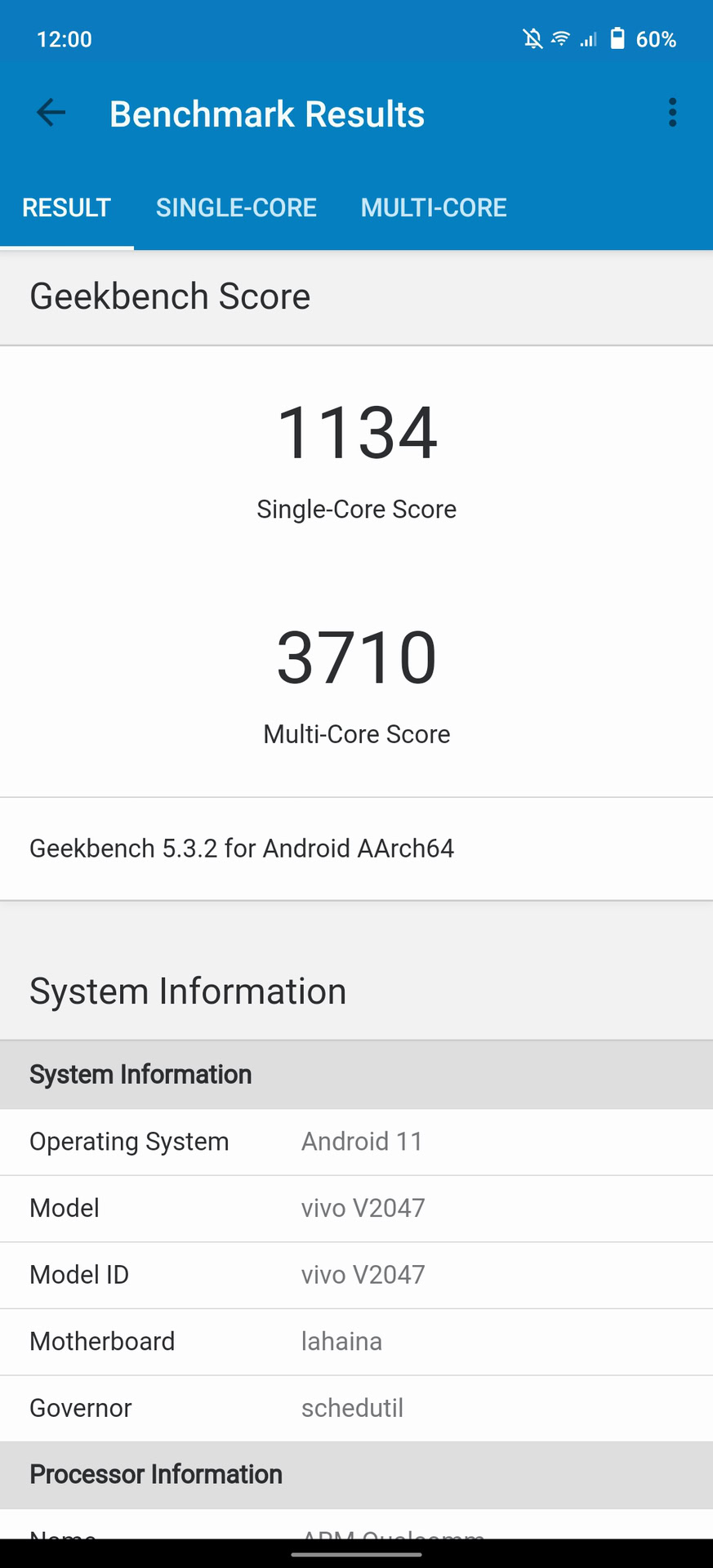Go back from Benchmark Results

[51, 113]
